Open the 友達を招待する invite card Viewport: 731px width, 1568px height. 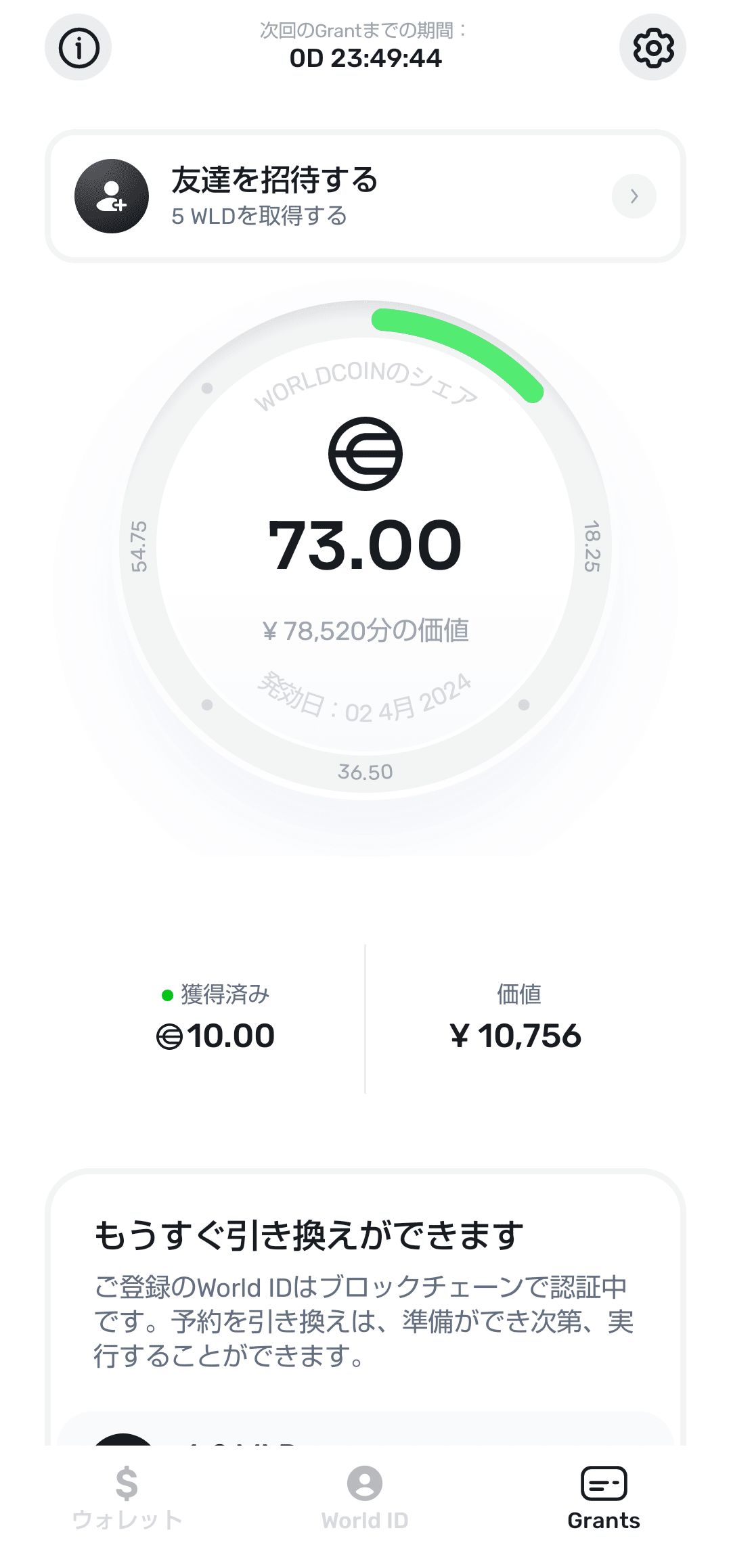(365, 196)
